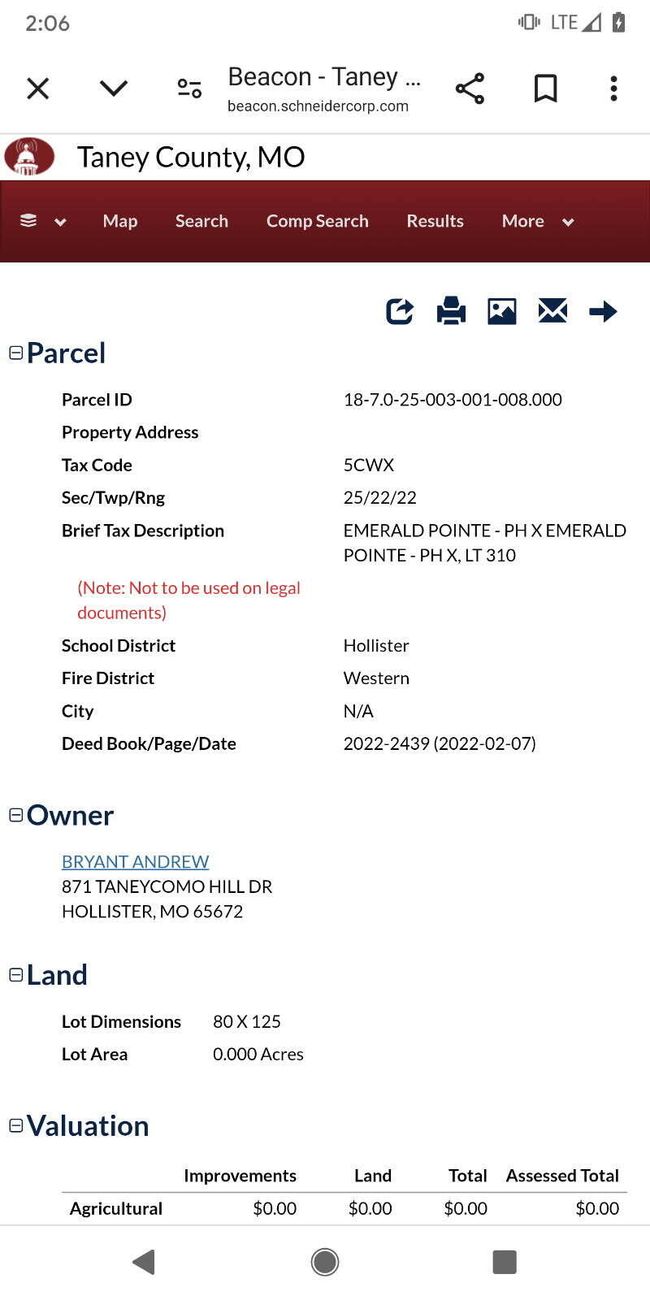Image resolution: width=650 pixels, height=1300 pixels.
Task: Collapse the Valuation section
Action: [x=16, y=1125]
